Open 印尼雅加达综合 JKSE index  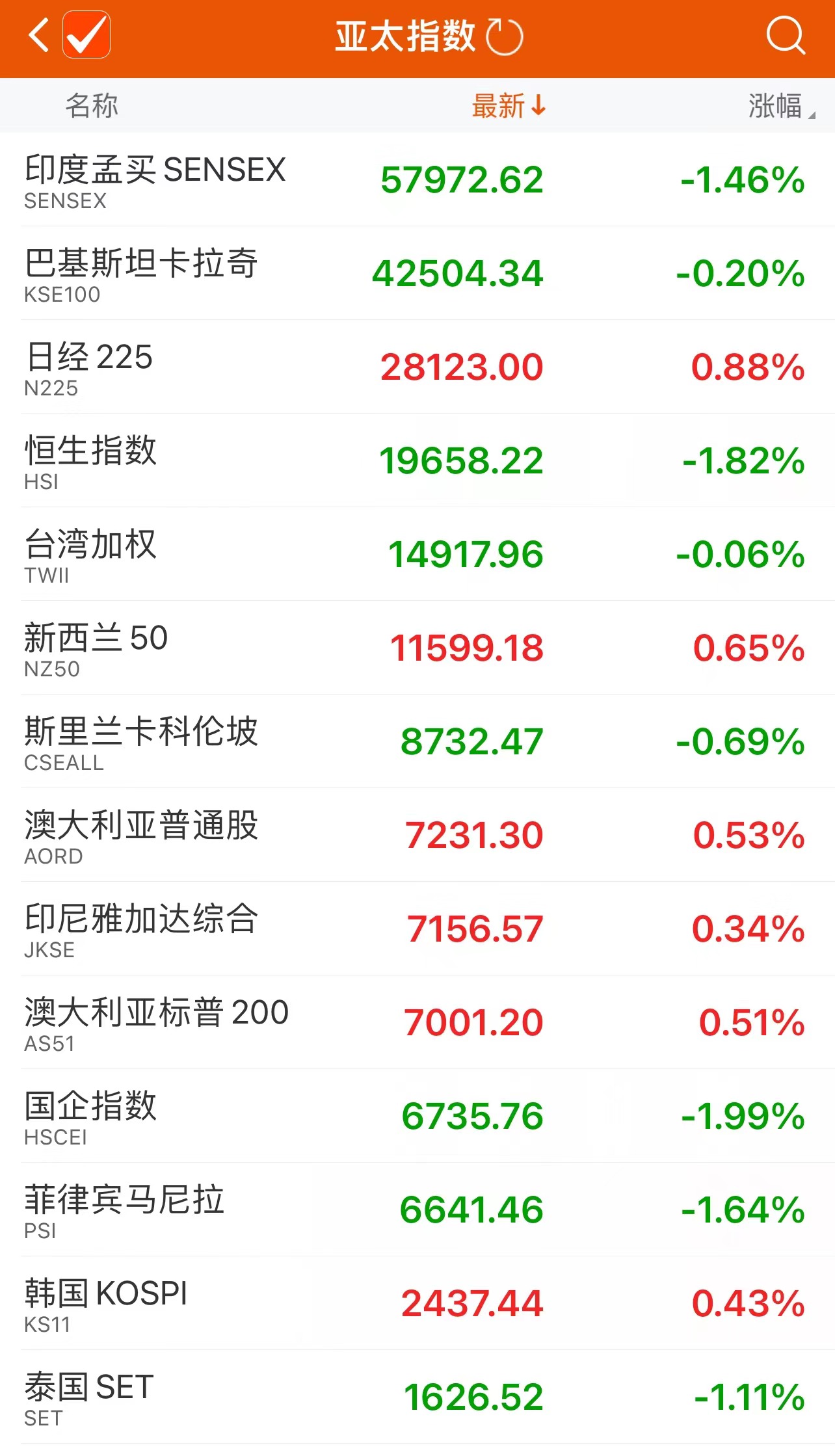click(416, 929)
